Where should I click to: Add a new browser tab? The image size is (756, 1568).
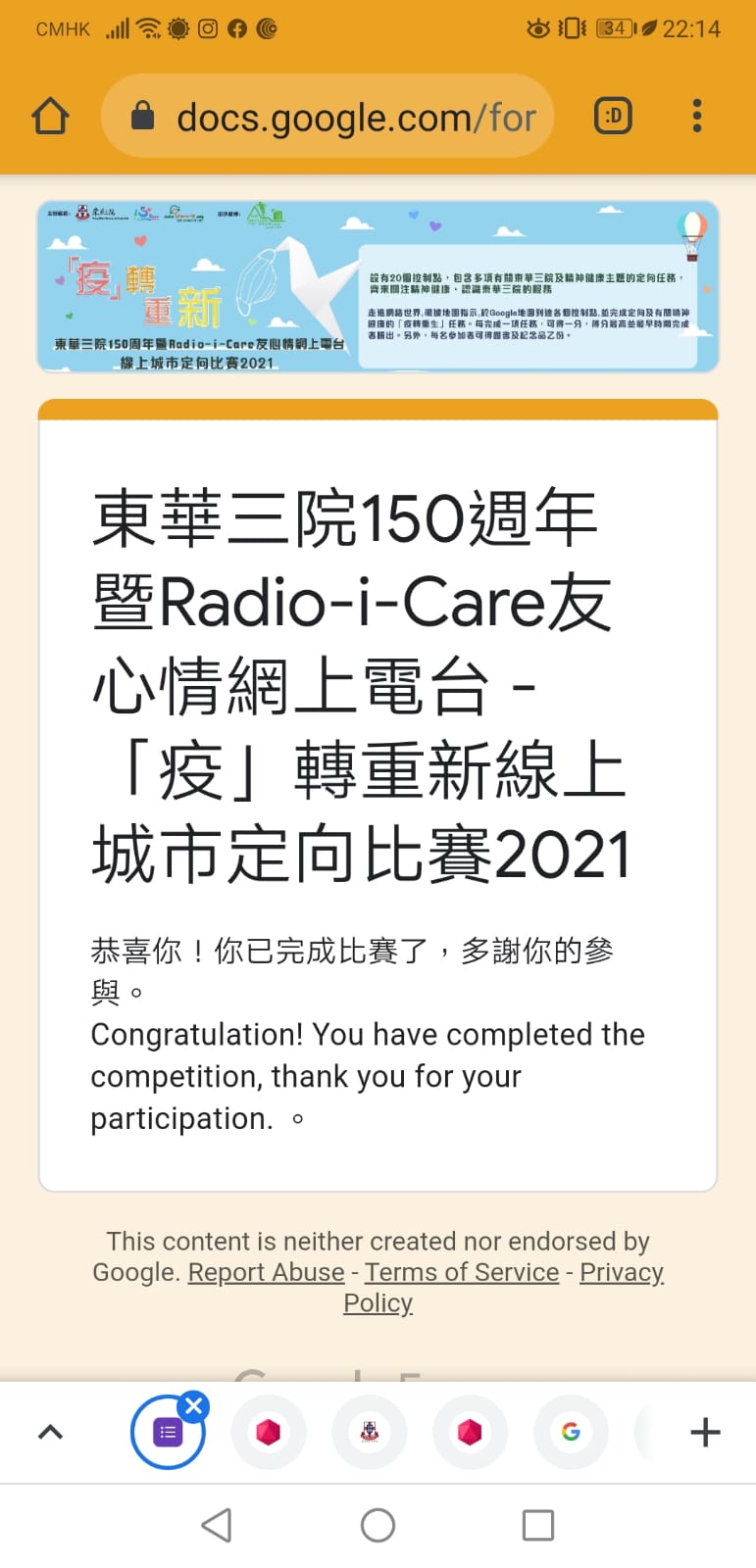(x=705, y=1433)
